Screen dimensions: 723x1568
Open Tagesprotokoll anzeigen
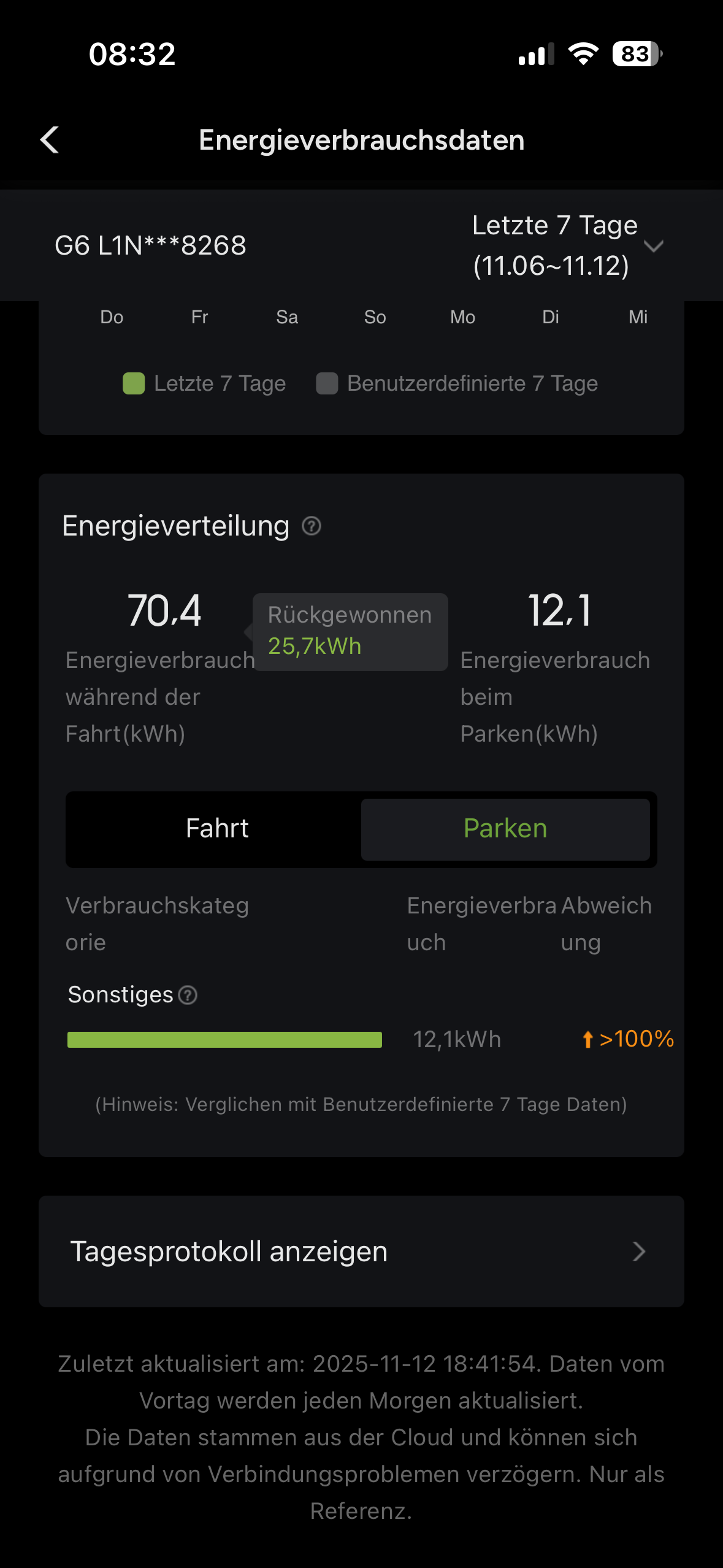361,1251
